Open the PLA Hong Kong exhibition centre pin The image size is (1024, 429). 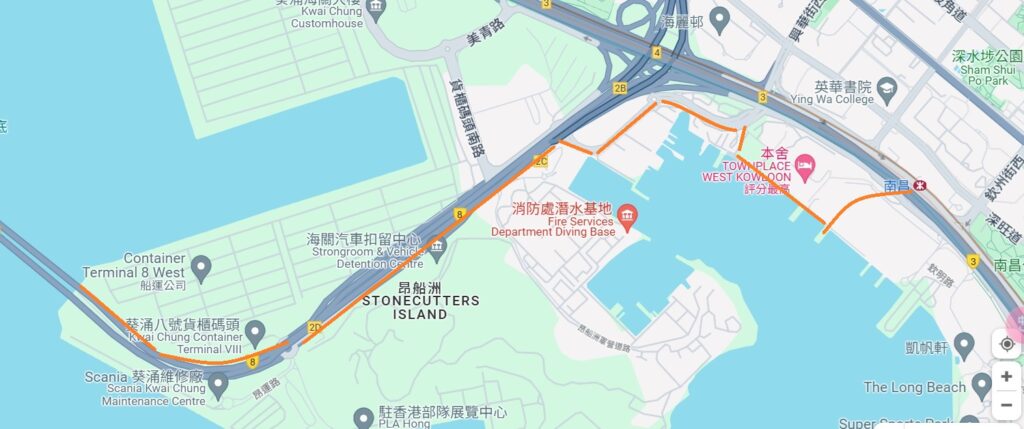pyautogui.click(x=363, y=417)
